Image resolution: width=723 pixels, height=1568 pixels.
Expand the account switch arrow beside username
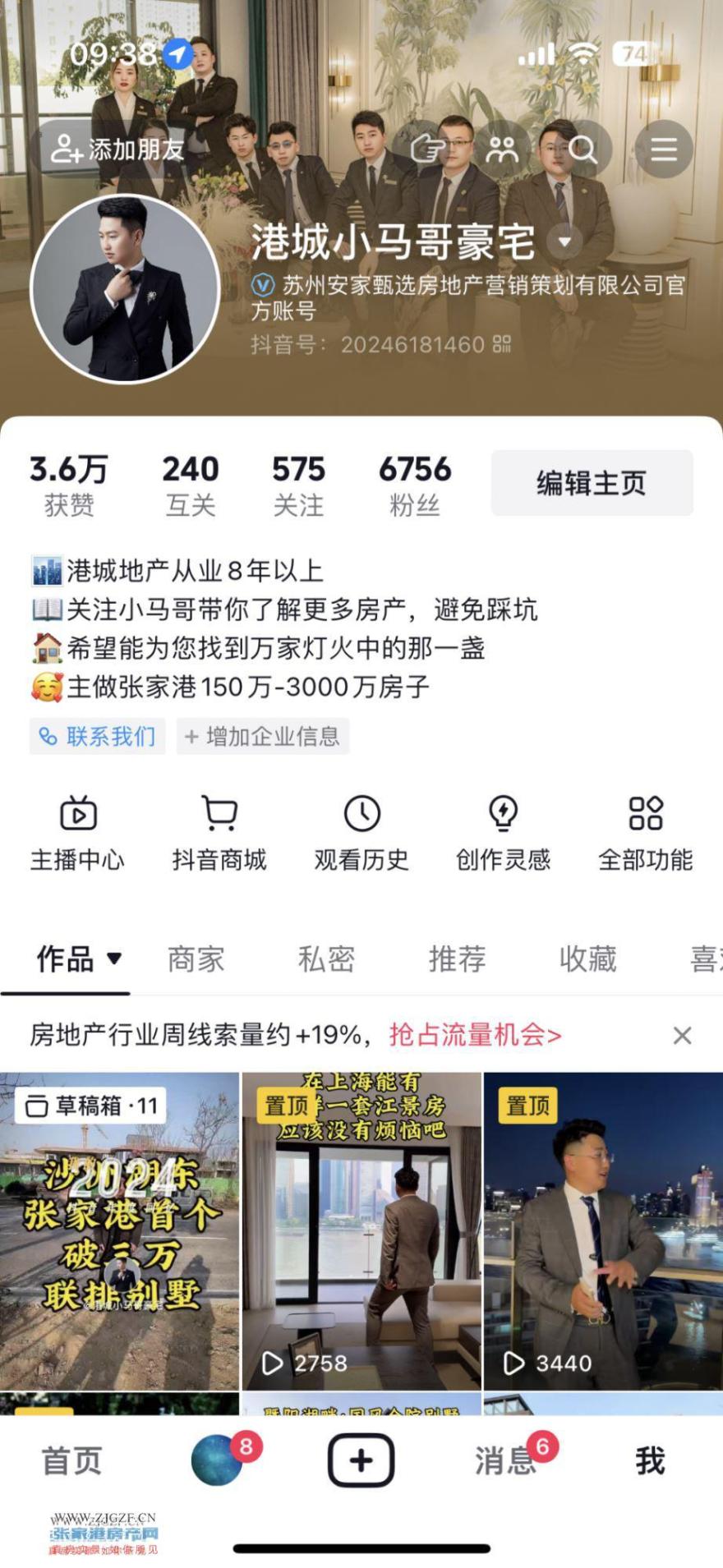point(565,241)
